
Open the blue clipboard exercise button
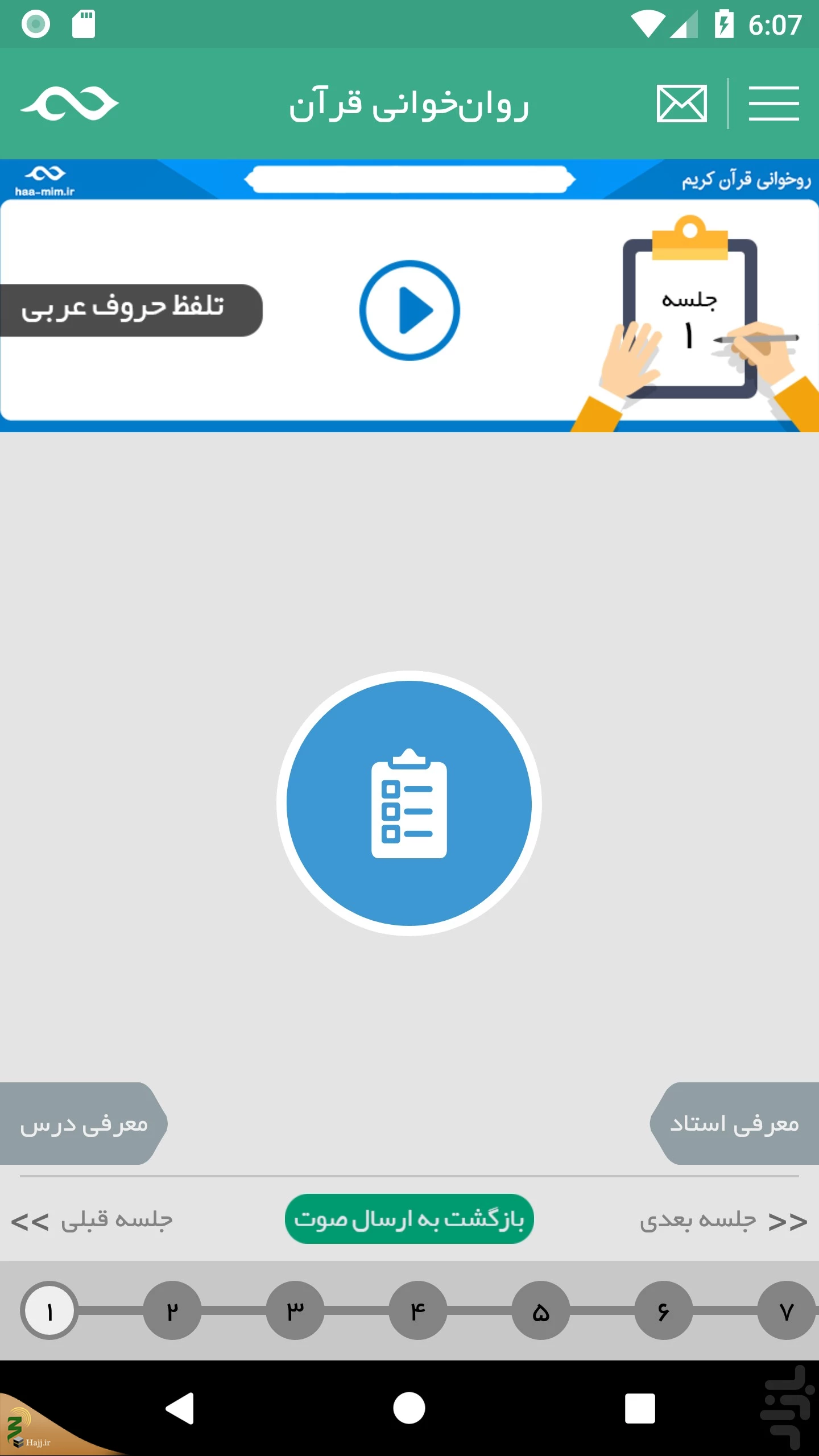point(409,803)
